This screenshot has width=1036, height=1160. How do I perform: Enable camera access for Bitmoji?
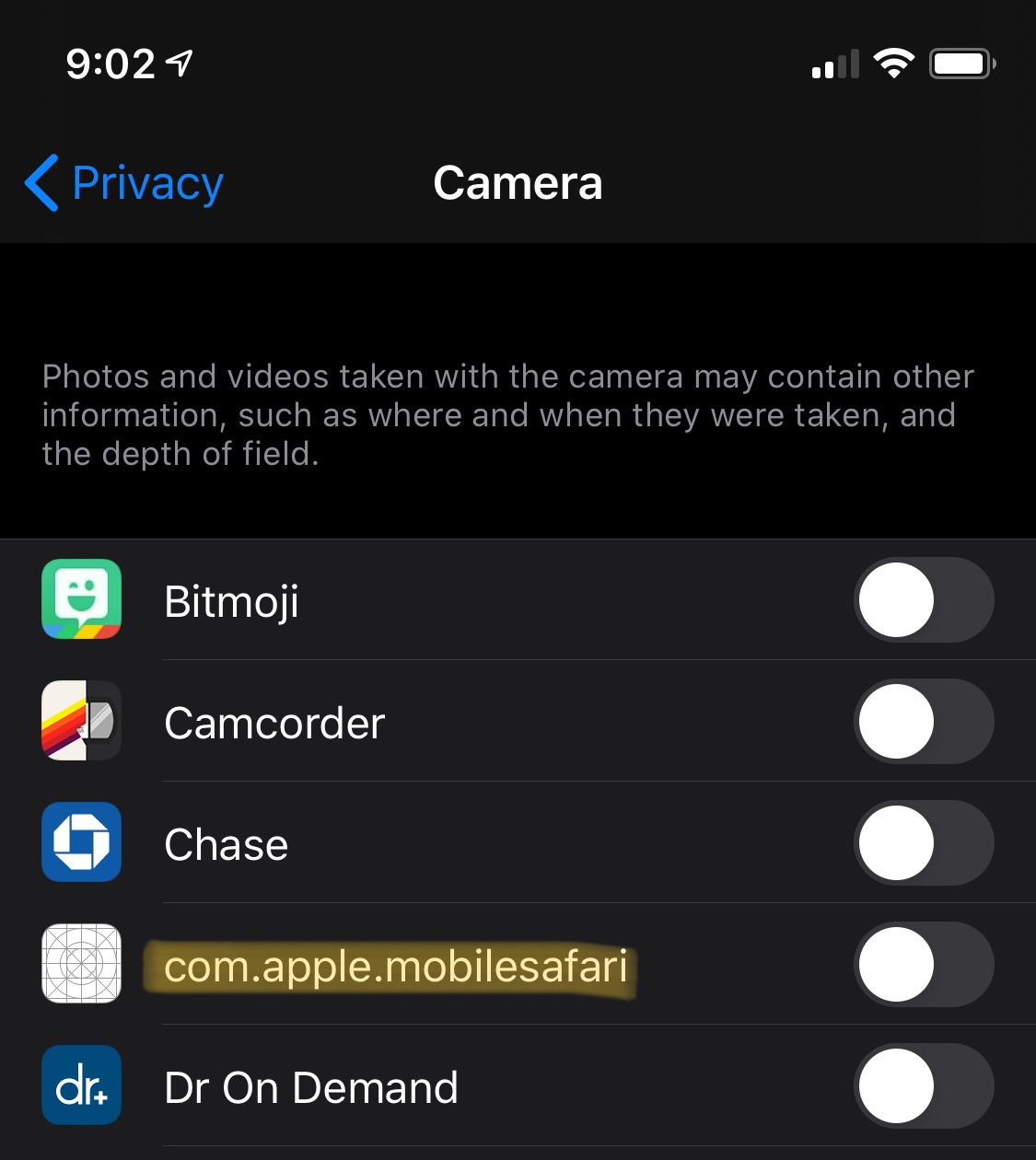click(x=924, y=599)
